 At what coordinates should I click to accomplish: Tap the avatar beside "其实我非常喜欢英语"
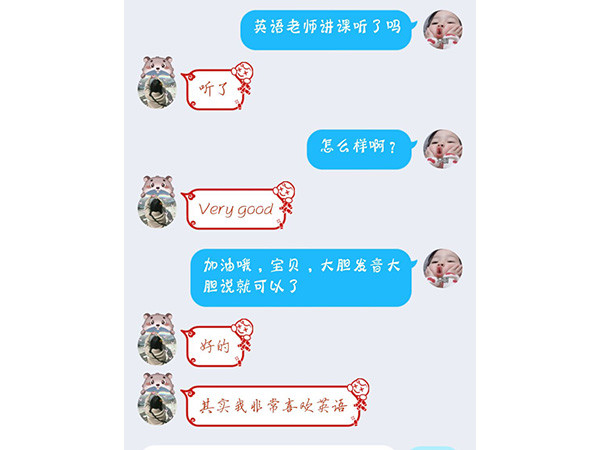(x=157, y=400)
